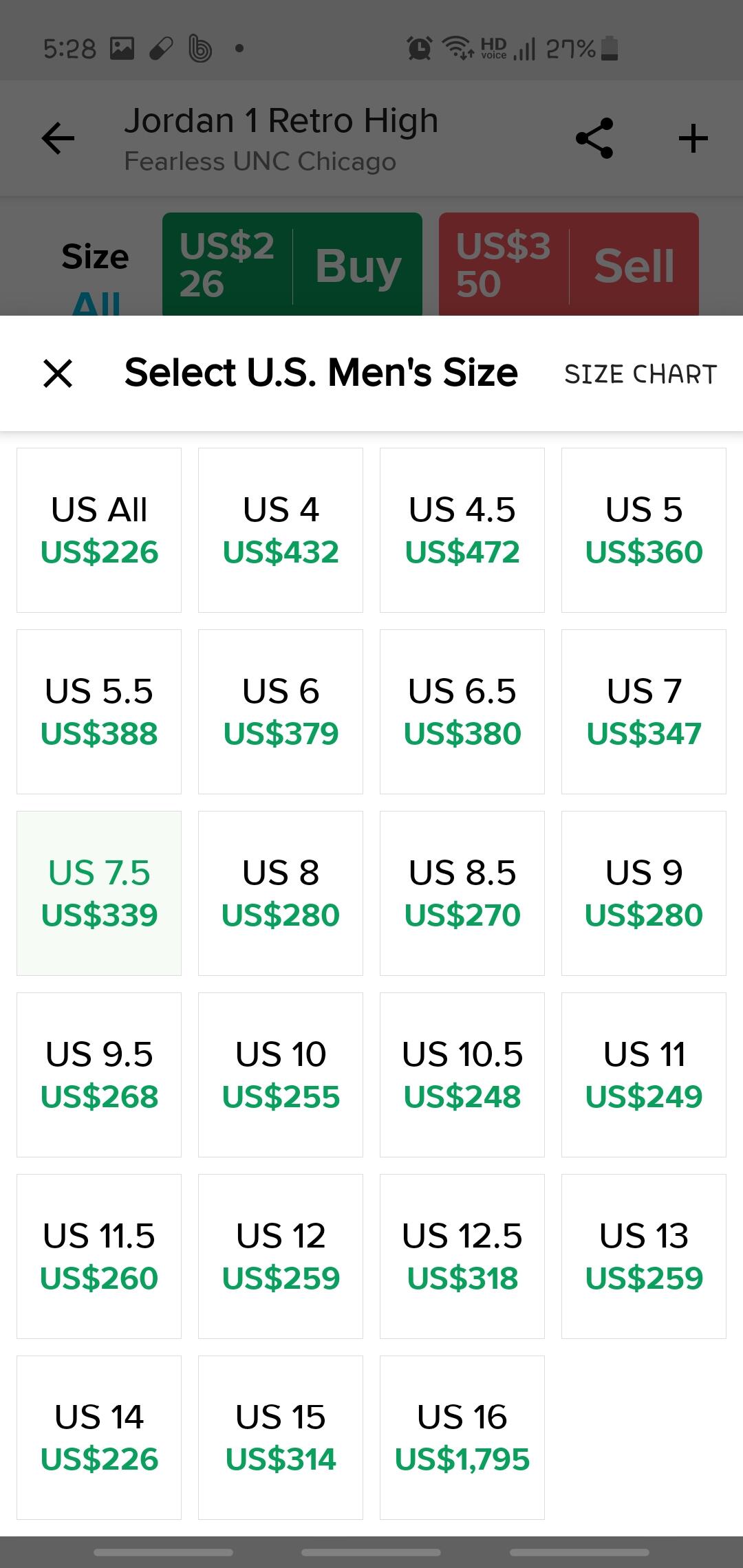Tap the highlighted US 7.5 size
743x1568 pixels.
tap(99, 893)
